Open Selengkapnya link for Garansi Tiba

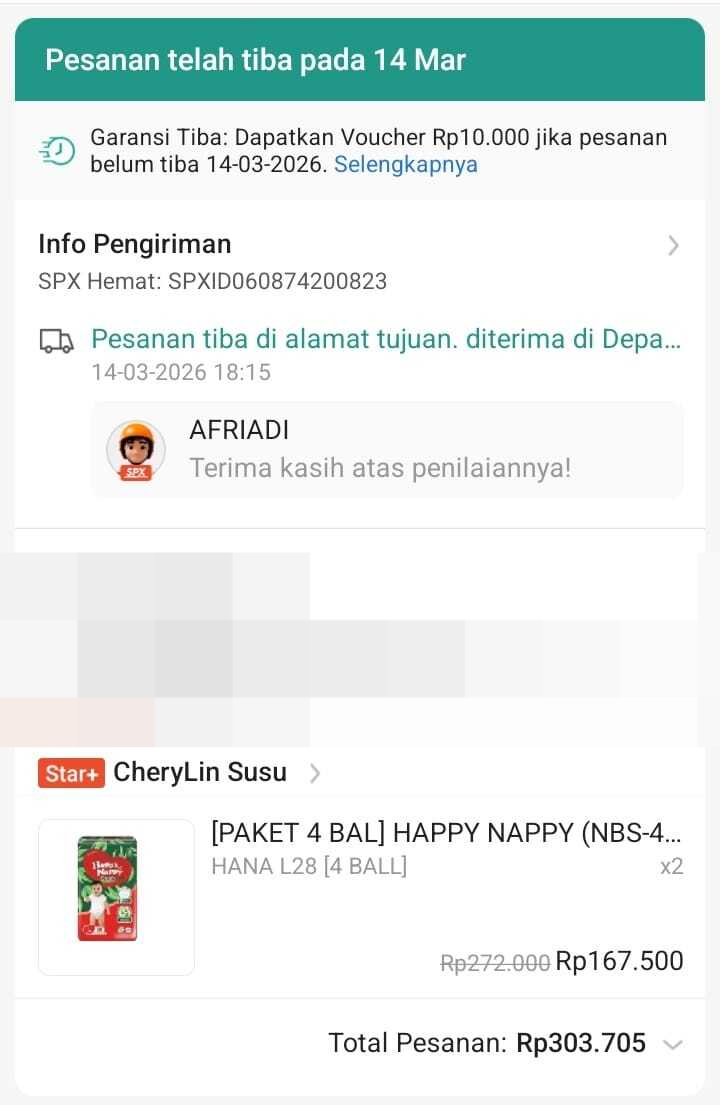point(405,165)
